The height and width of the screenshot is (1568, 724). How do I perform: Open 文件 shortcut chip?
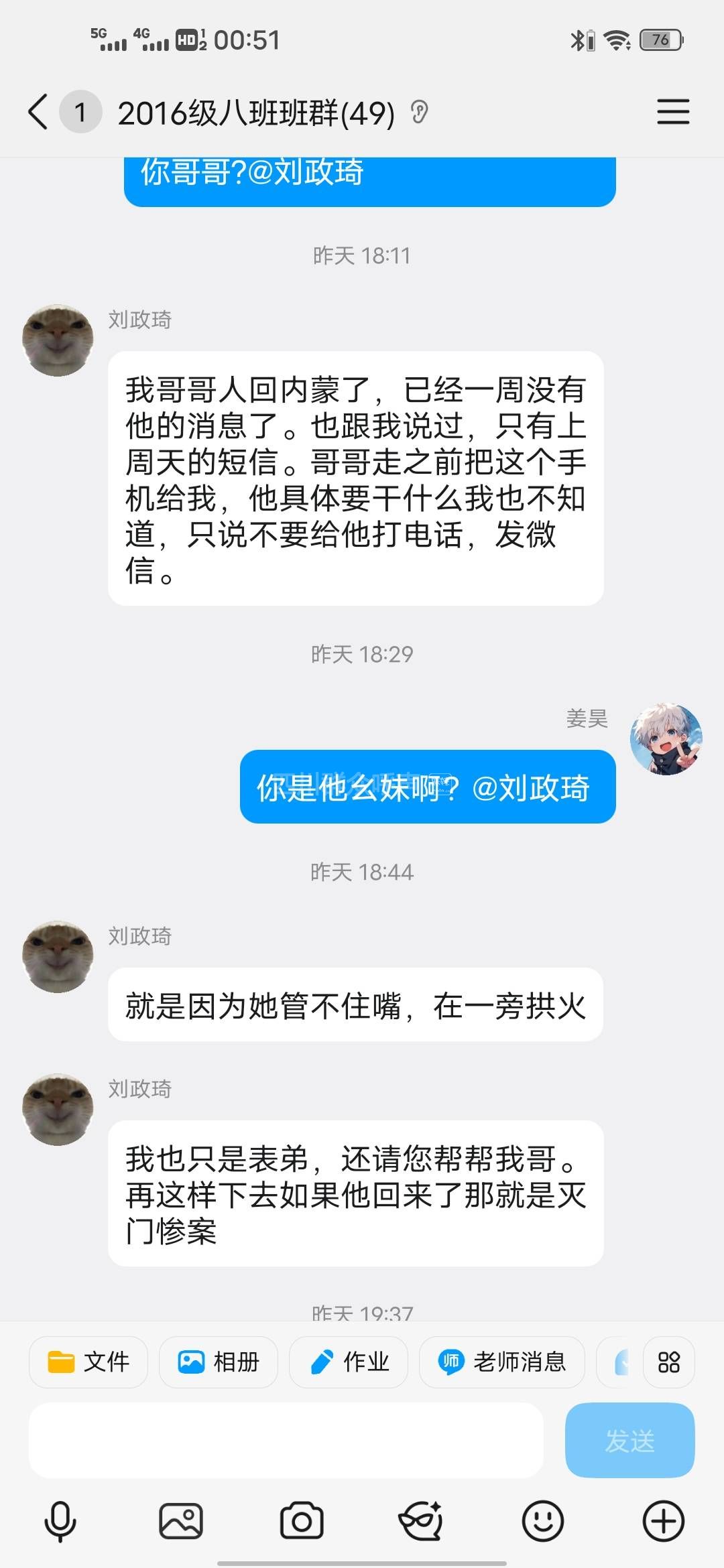point(88,1362)
